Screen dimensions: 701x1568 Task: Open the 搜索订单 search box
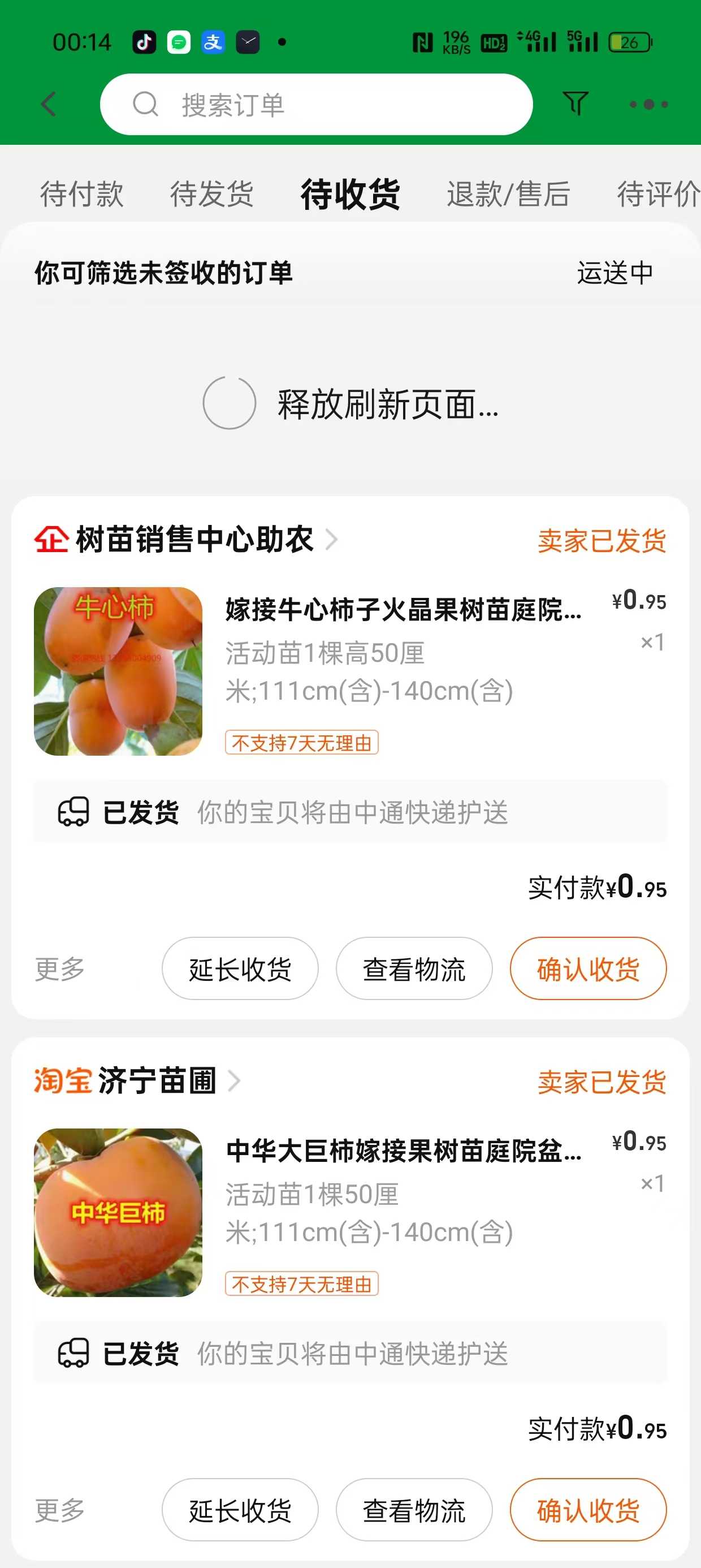(317, 104)
